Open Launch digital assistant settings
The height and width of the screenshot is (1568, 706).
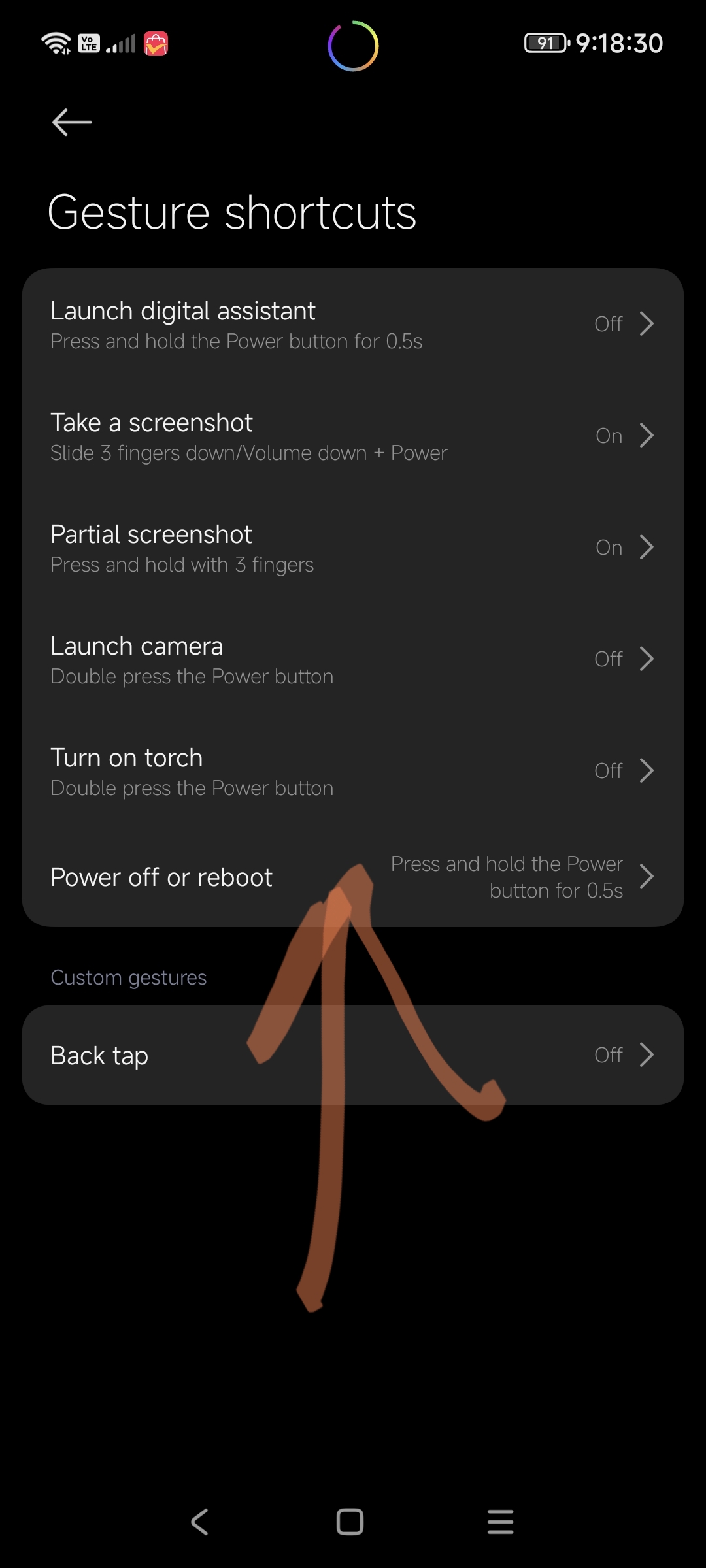[353, 325]
